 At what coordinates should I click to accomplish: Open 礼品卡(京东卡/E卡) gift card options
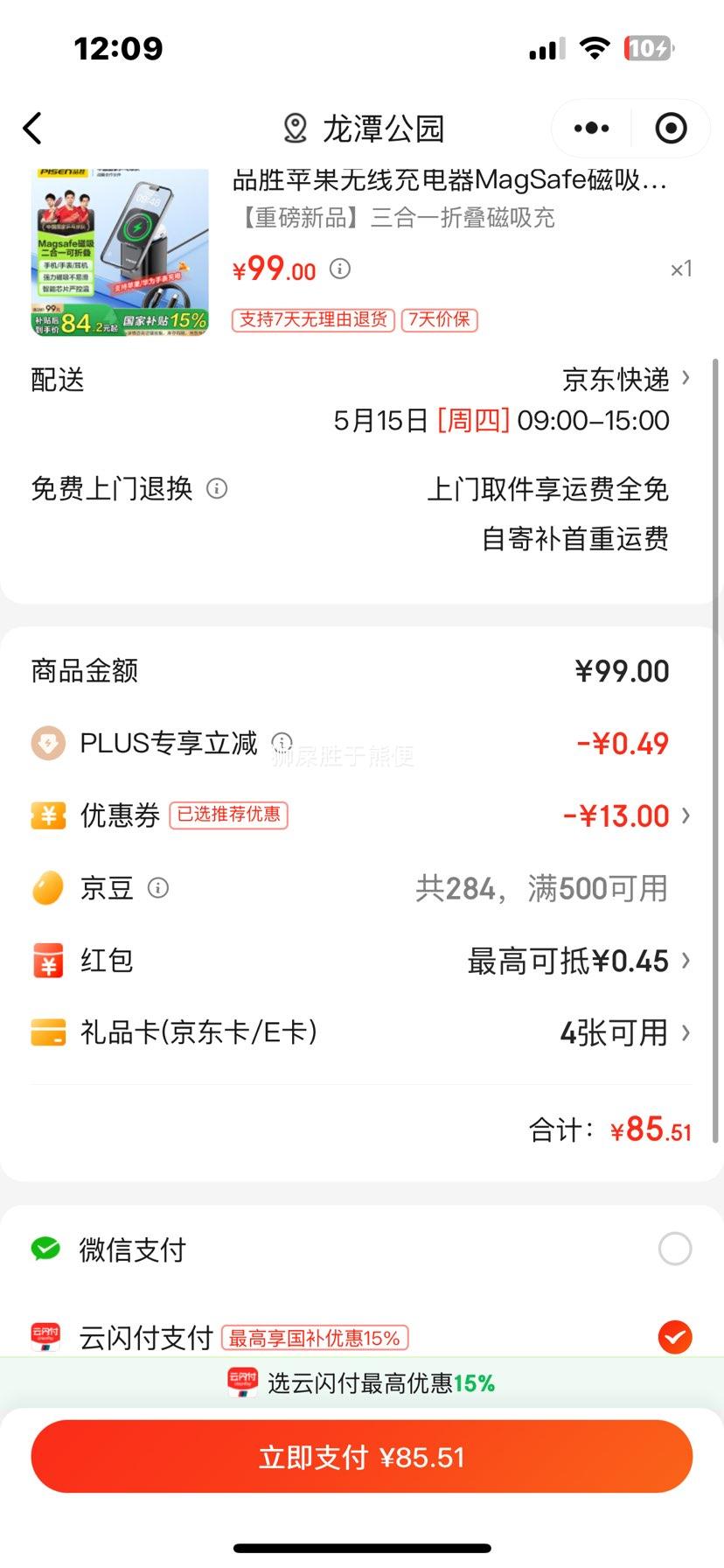[362, 1032]
